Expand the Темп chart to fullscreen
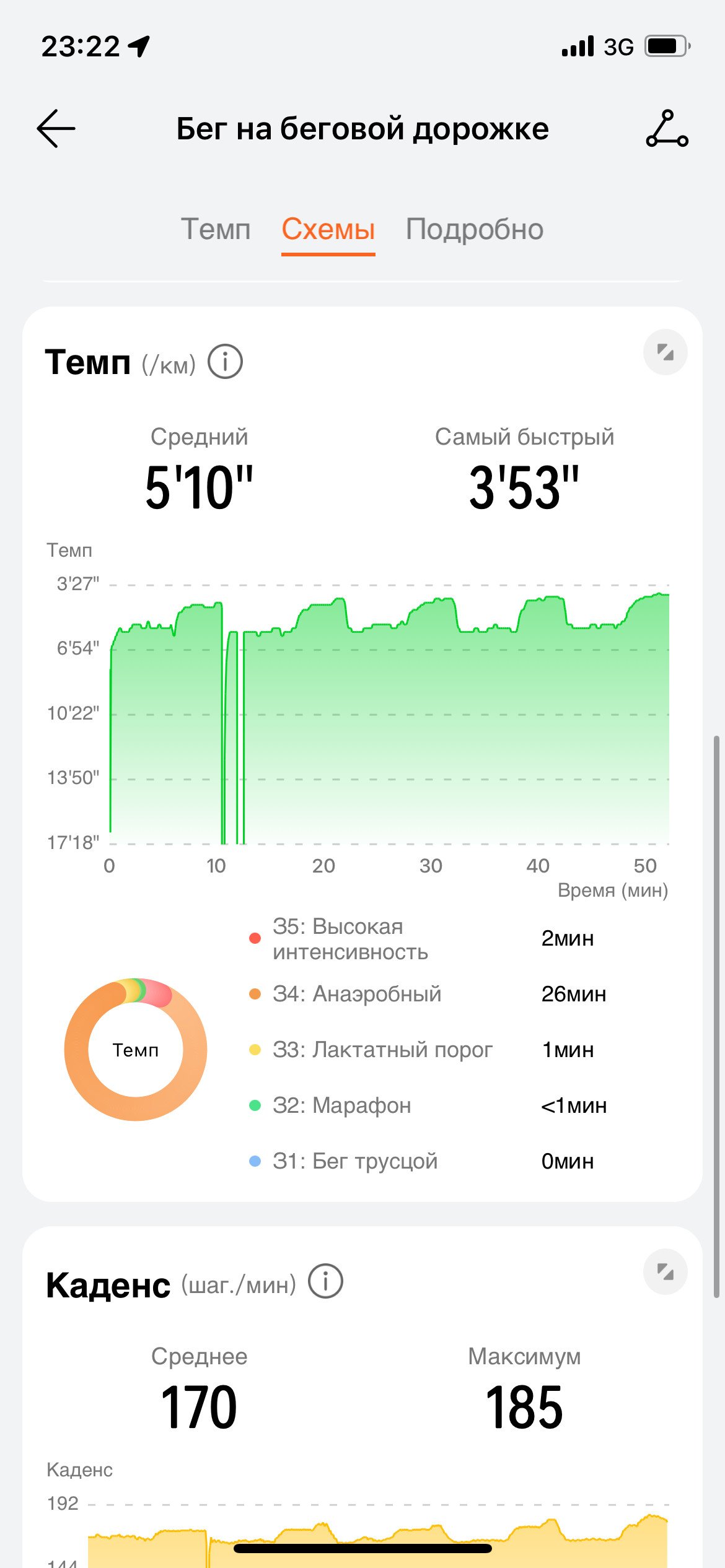This screenshot has width=725, height=1568. click(666, 352)
